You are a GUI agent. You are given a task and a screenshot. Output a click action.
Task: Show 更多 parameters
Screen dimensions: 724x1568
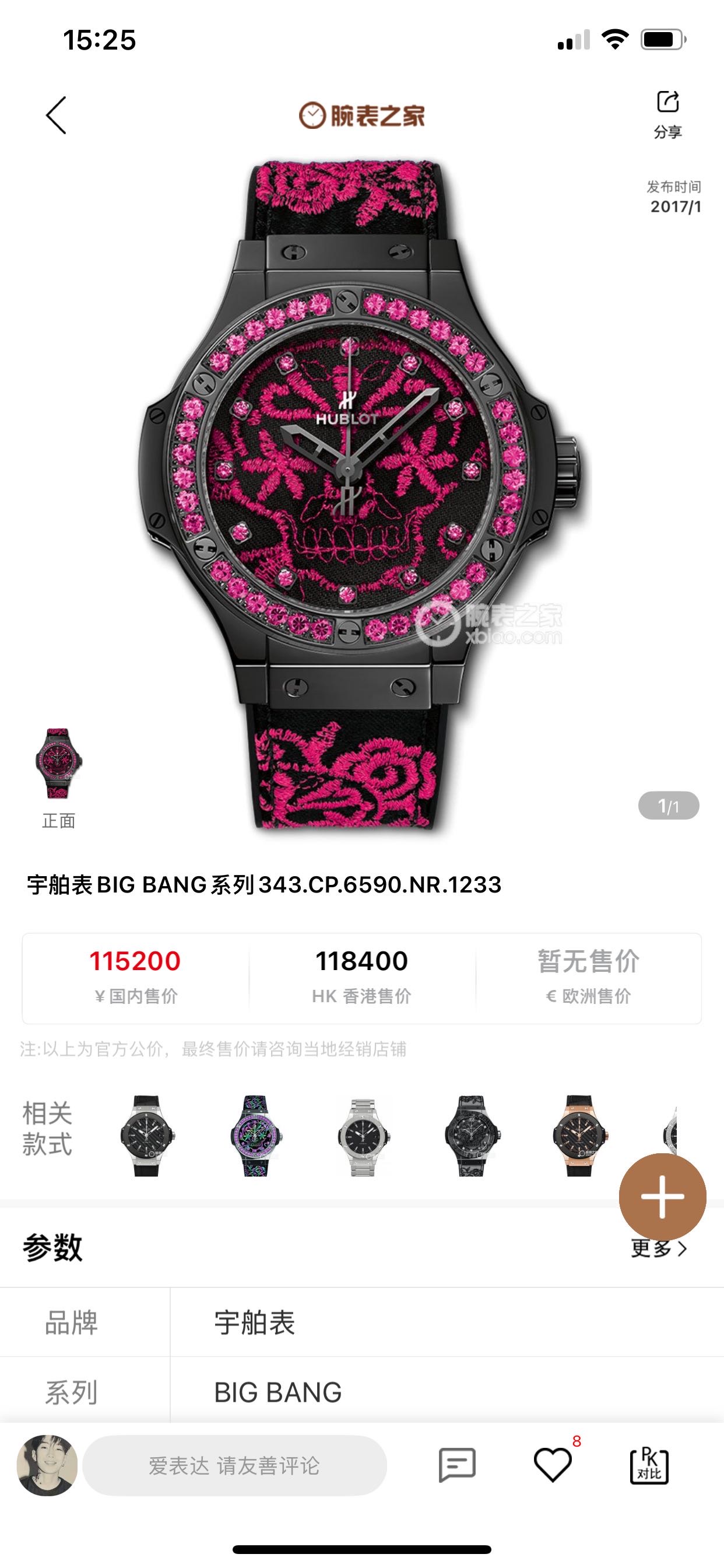pyautogui.click(x=659, y=1249)
